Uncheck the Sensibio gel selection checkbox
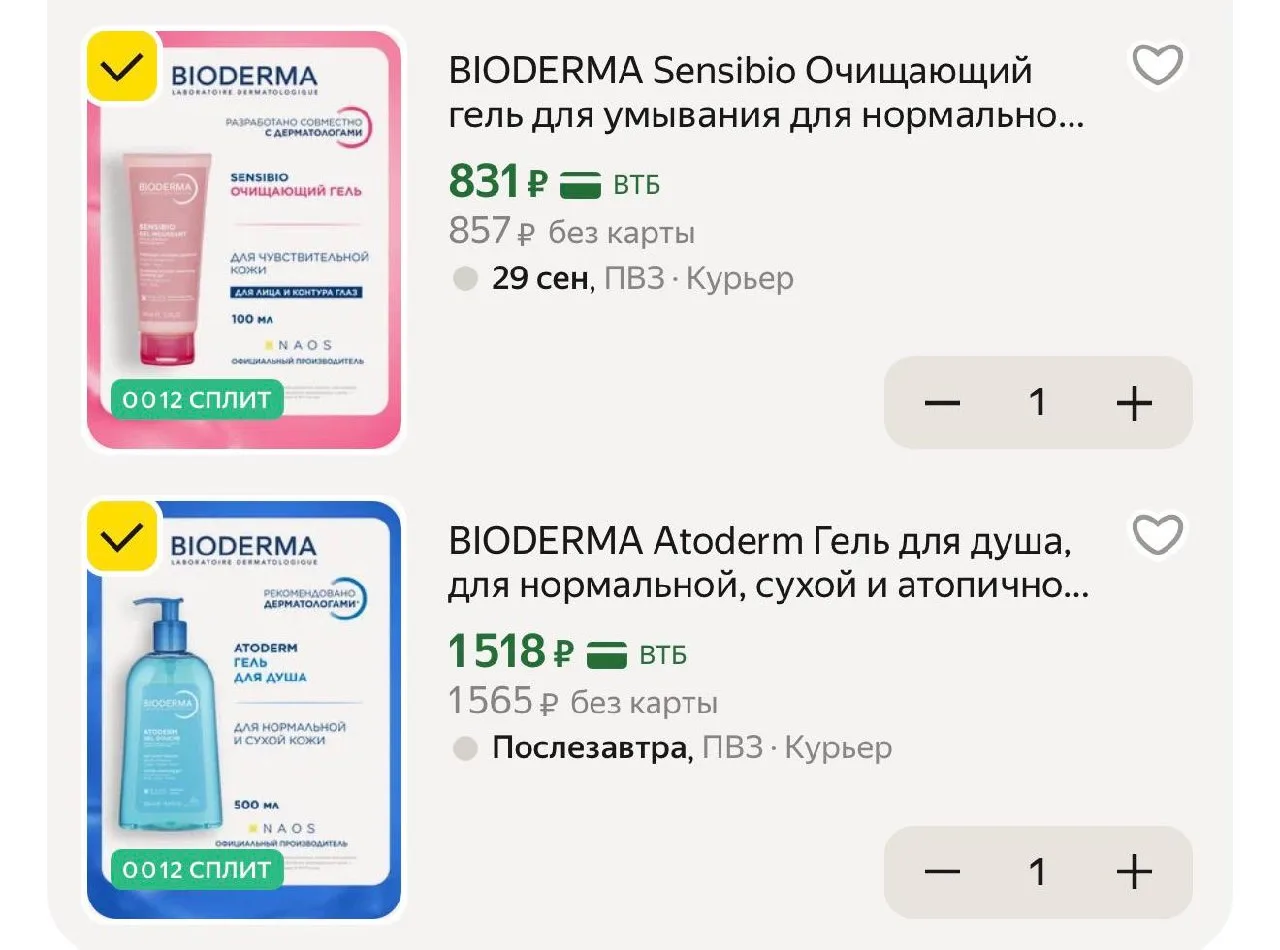The image size is (1280, 950). click(122, 67)
